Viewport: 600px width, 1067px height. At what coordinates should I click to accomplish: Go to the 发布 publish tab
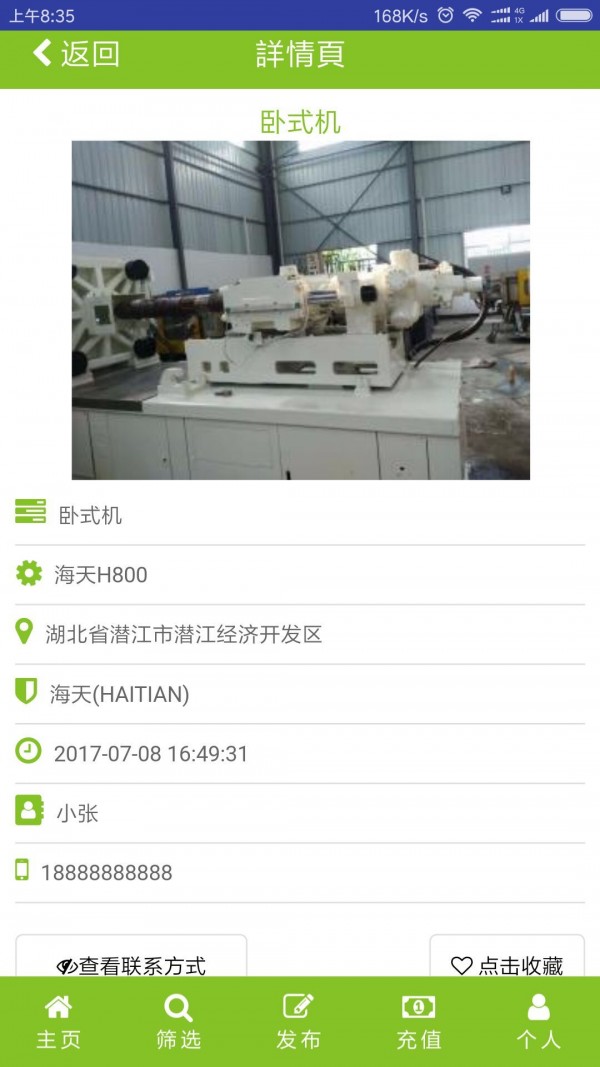coord(299,1022)
